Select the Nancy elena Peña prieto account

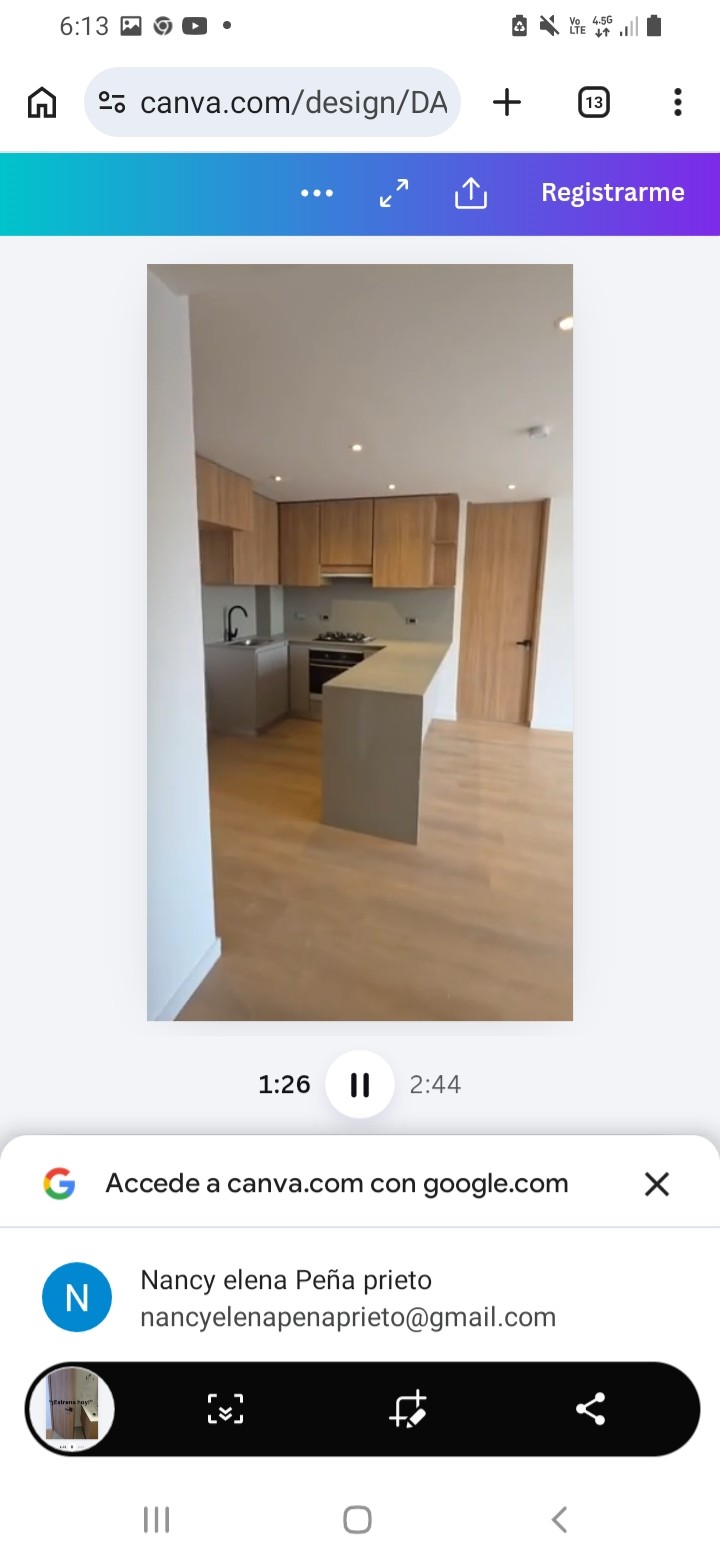[360, 1298]
